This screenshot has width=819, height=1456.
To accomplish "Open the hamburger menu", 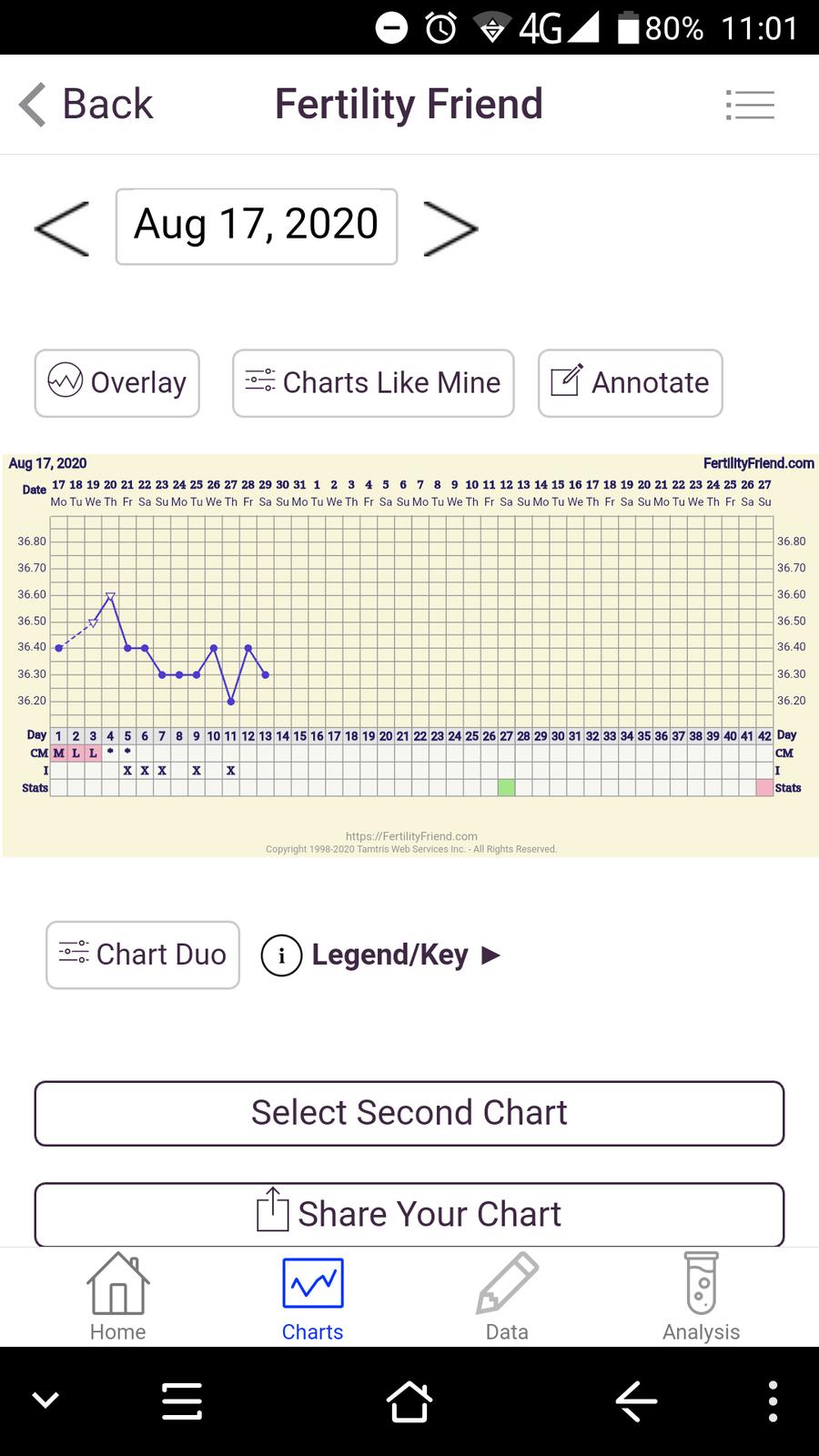I will pos(750,105).
